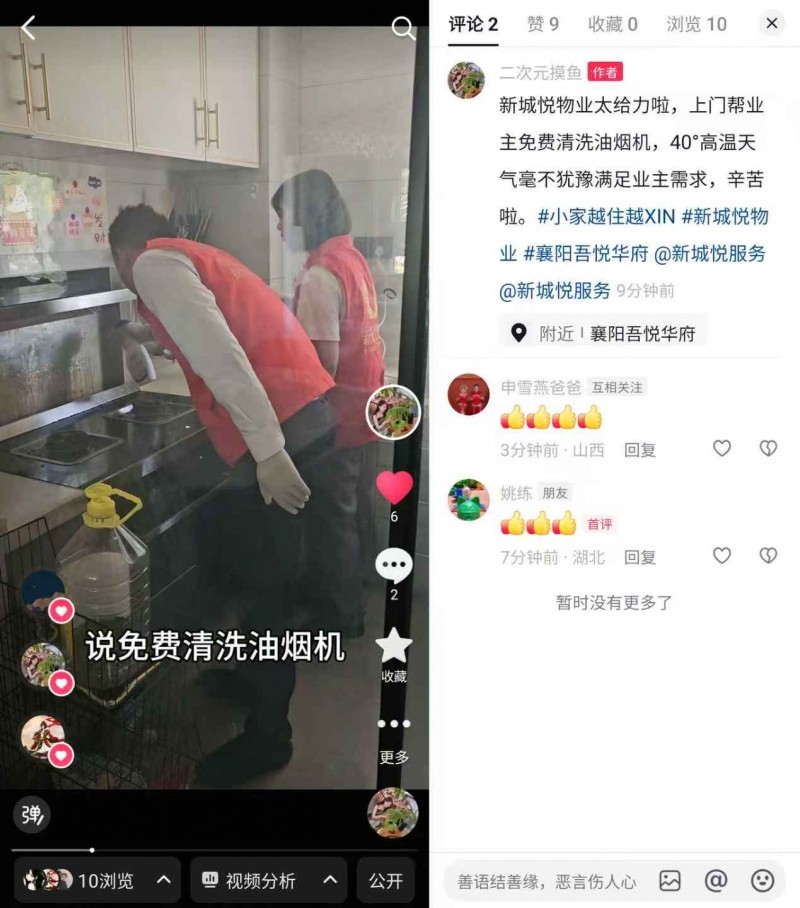Go back using the top-left arrow
The image size is (800, 908).
[28, 28]
